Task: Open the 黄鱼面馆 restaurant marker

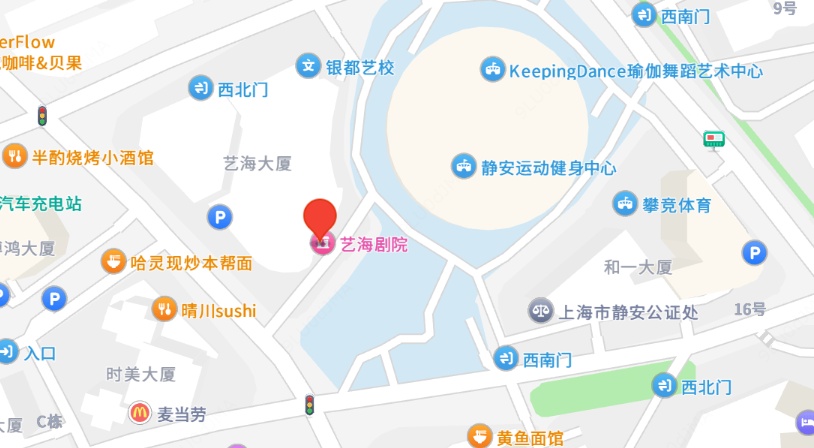Action: (479, 437)
